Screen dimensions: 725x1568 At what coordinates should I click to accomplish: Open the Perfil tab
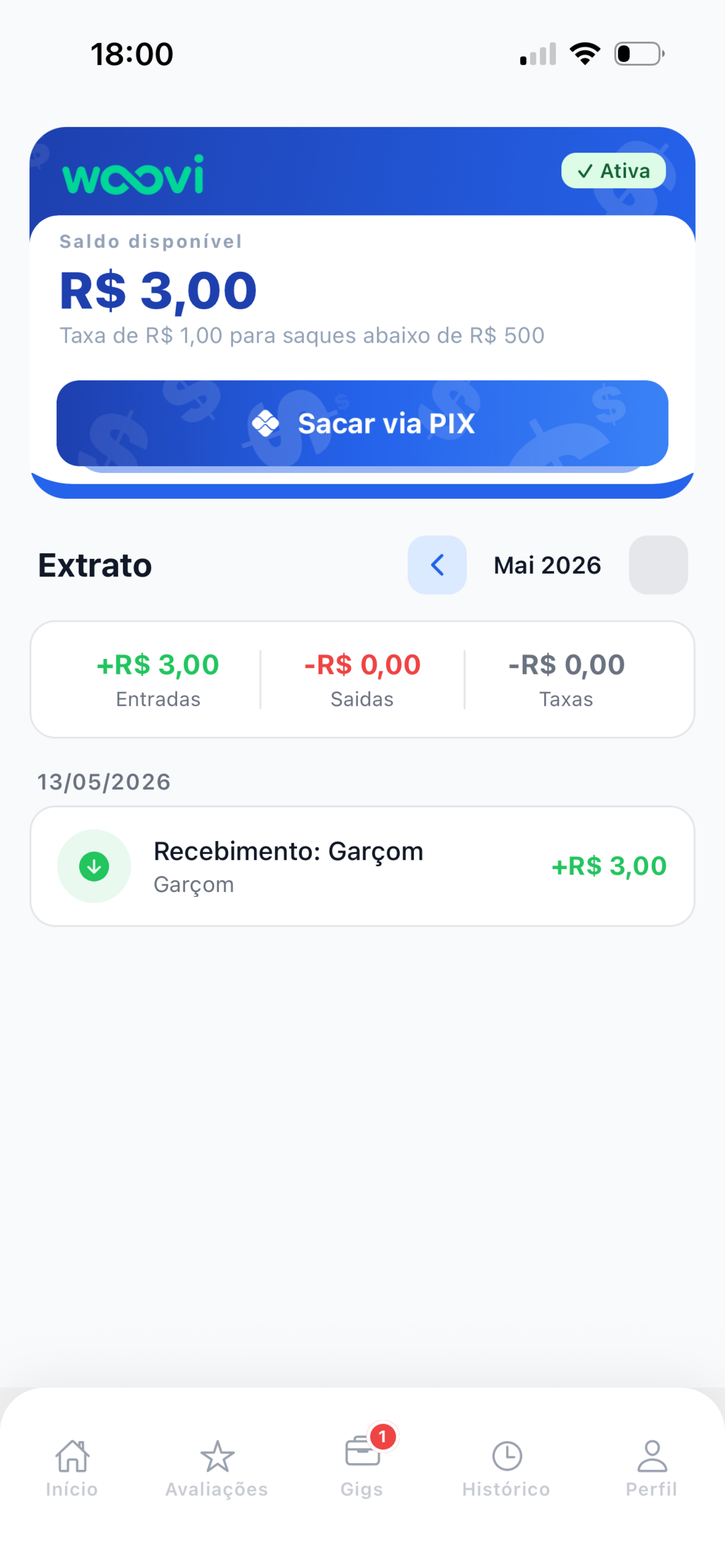[x=652, y=1468]
